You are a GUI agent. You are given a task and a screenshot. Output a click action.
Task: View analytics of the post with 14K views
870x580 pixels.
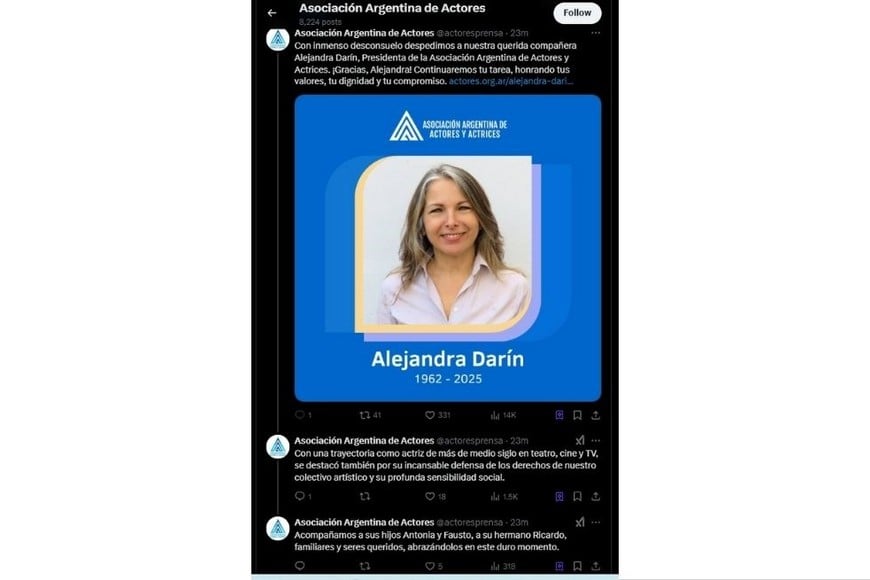(495, 414)
